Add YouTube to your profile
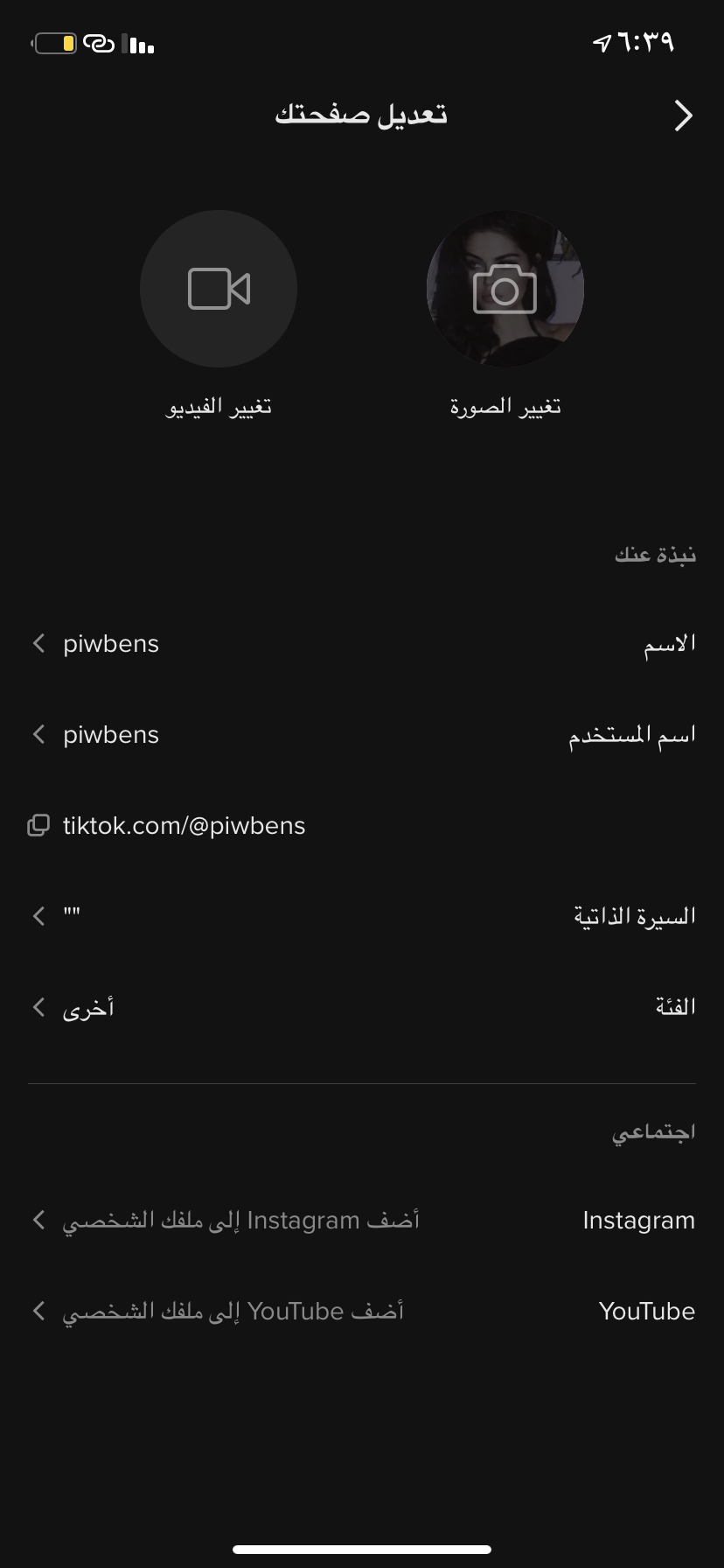This screenshot has width=724, height=1568. point(362,1311)
